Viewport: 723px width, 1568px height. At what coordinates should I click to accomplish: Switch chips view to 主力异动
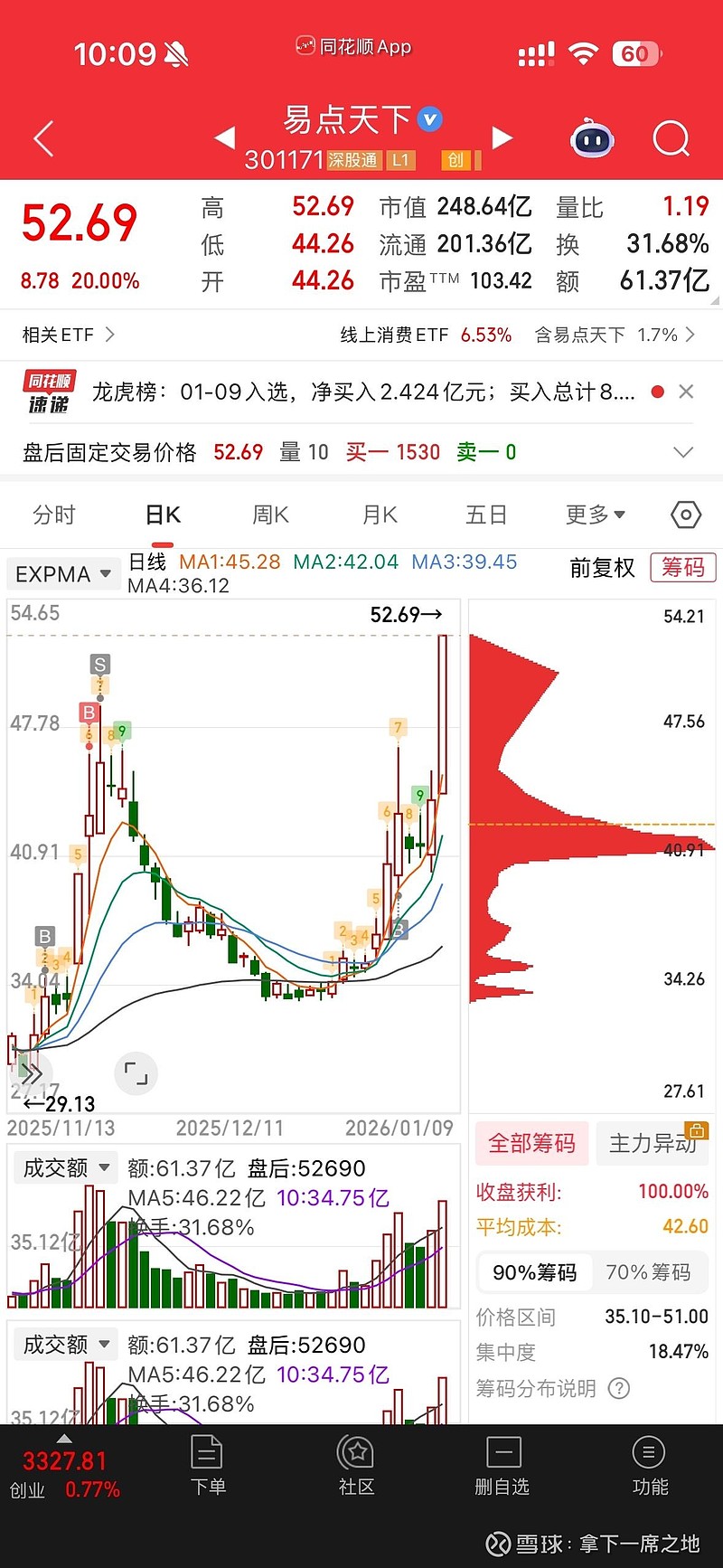[x=652, y=1143]
